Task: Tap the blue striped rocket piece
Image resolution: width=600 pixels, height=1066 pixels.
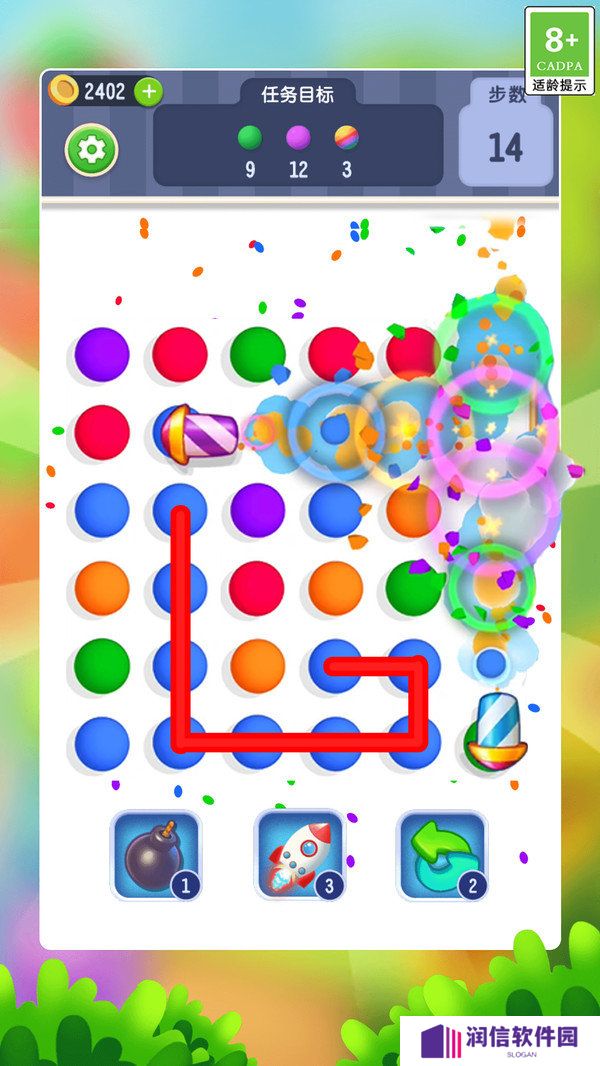Action: point(495,730)
